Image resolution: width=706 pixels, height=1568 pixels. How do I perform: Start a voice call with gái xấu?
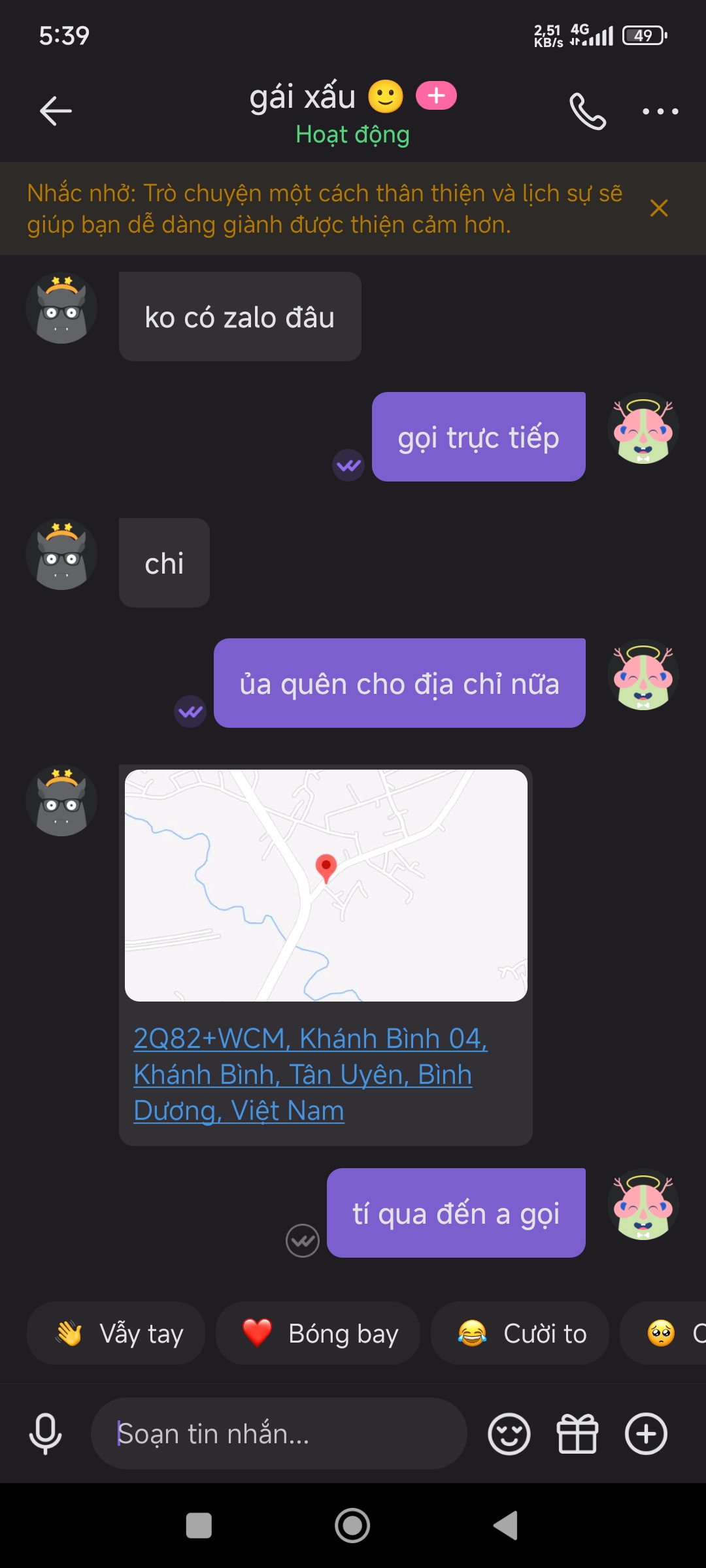pyautogui.click(x=588, y=111)
